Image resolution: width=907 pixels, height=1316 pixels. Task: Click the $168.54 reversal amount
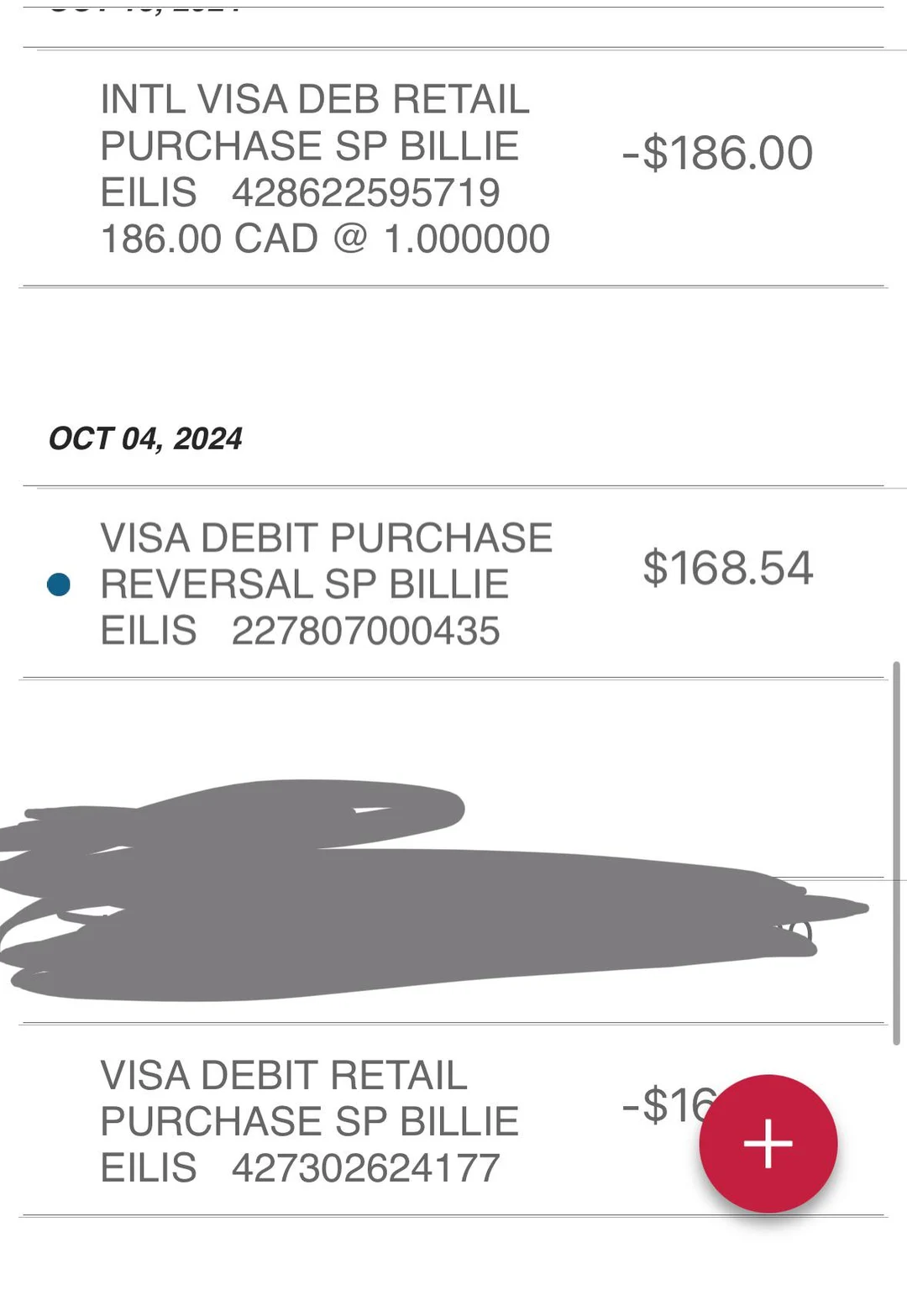[728, 569]
